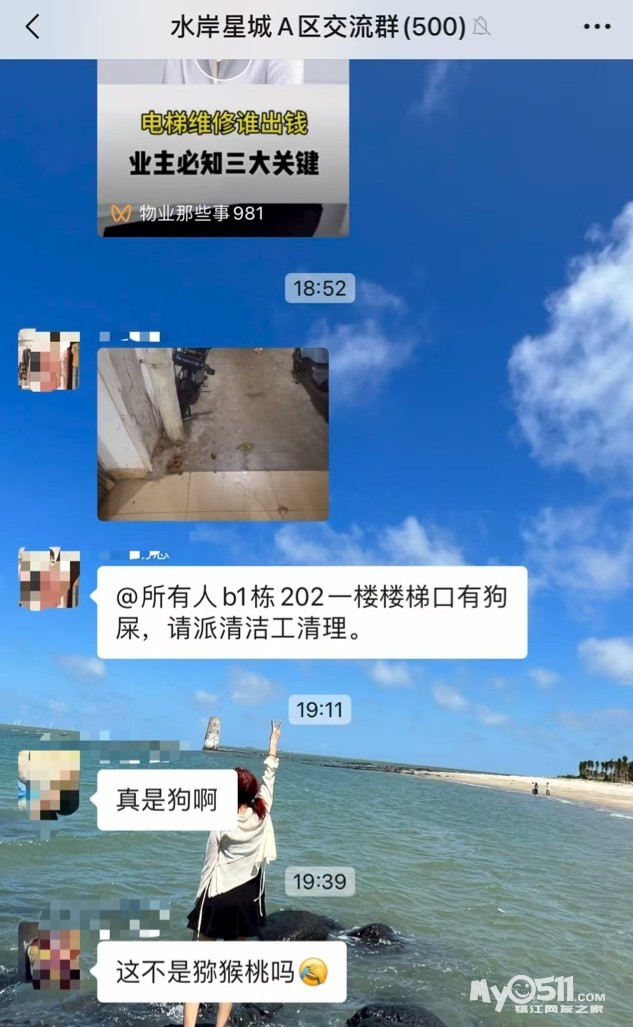Open the group chat overflow menu
This screenshot has height=1027, width=633.
click(x=596, y=27)
